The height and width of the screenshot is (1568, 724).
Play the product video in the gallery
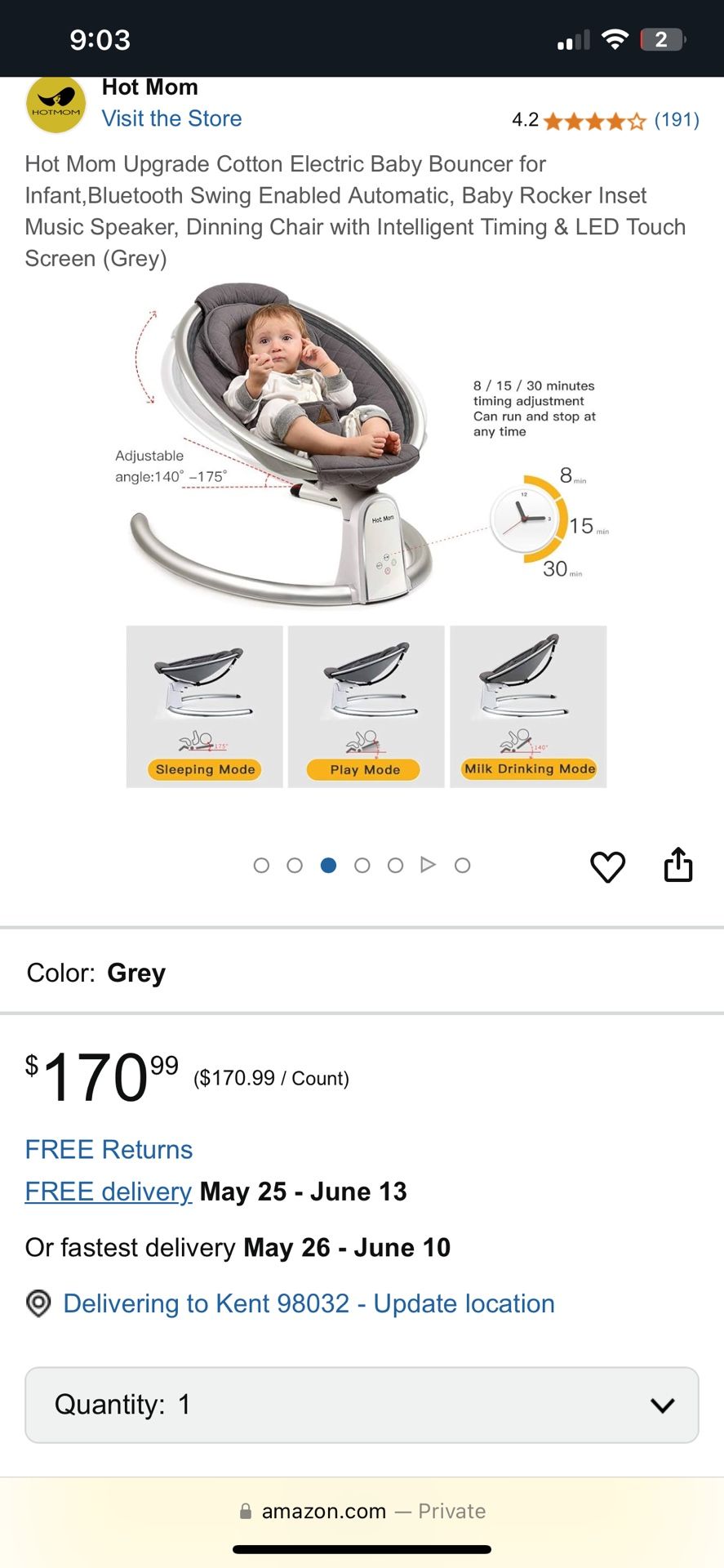click(x=428, y=865)
